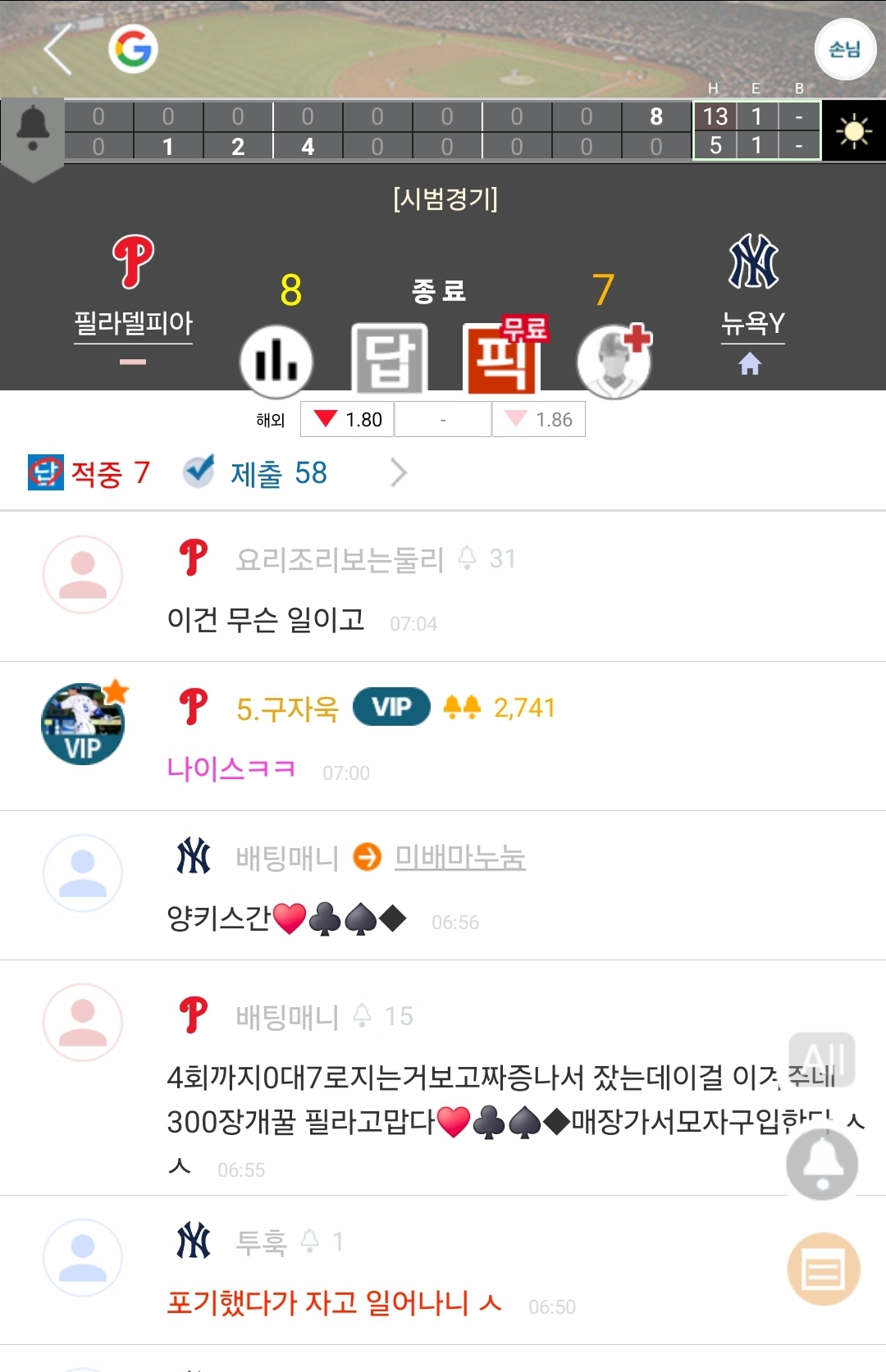Open the bar chart statistics button
Image resolution: width=886 pixels, height=1372 pixels.
click(276, 361)
